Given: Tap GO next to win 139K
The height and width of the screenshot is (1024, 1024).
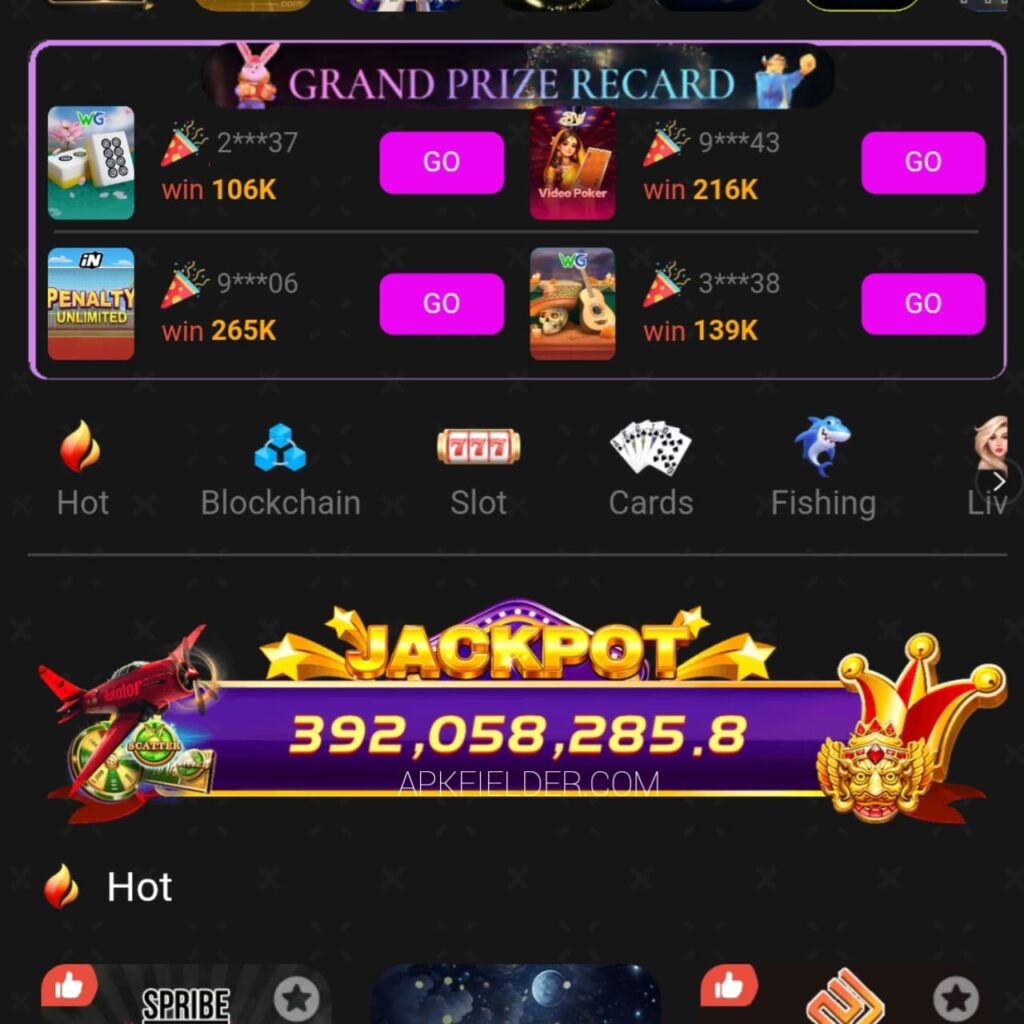Looking at the screenshot, I should pyautogui.click(x=922, y=304).
